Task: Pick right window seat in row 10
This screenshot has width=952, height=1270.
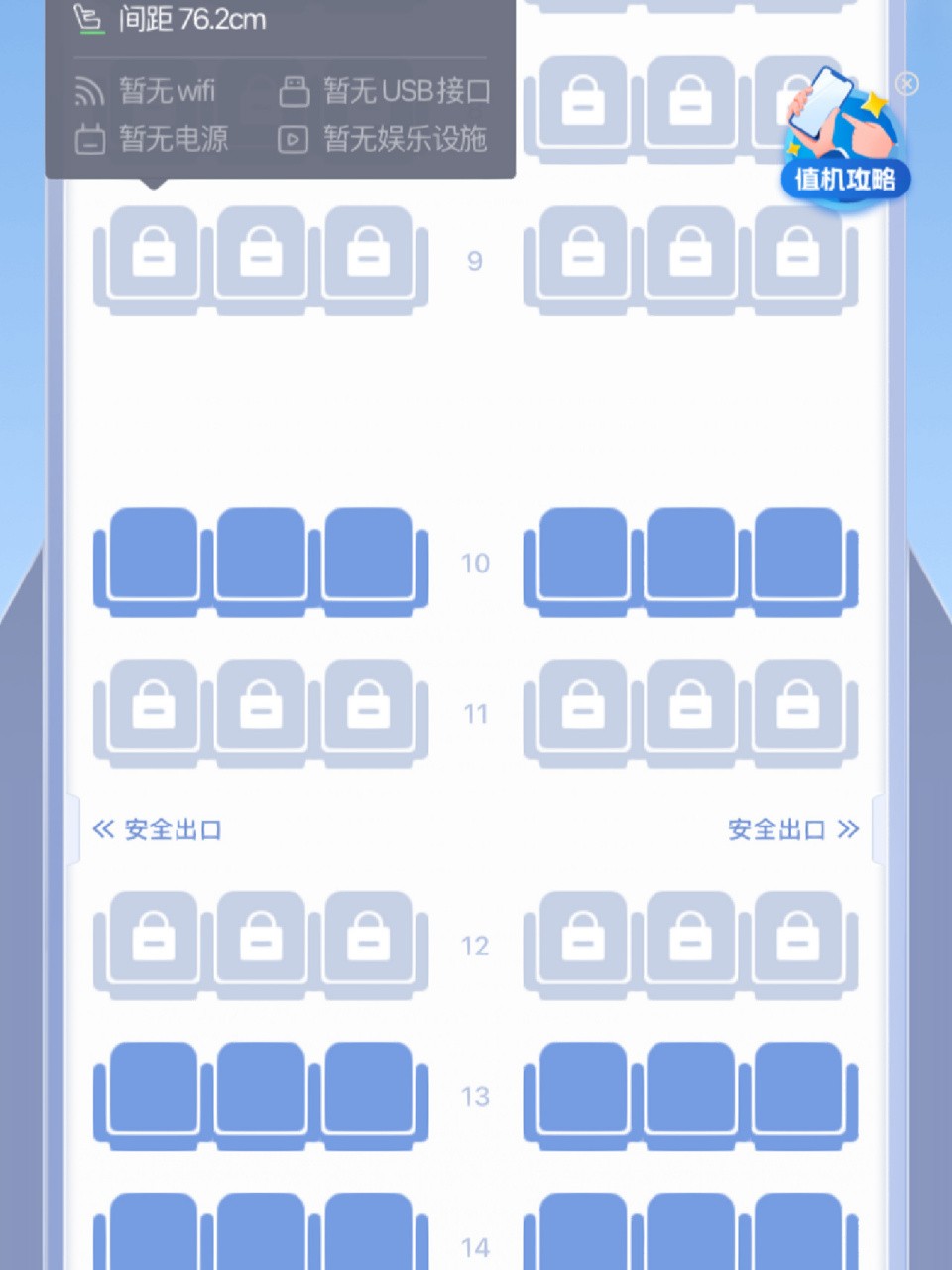Action: coord(797,556)
